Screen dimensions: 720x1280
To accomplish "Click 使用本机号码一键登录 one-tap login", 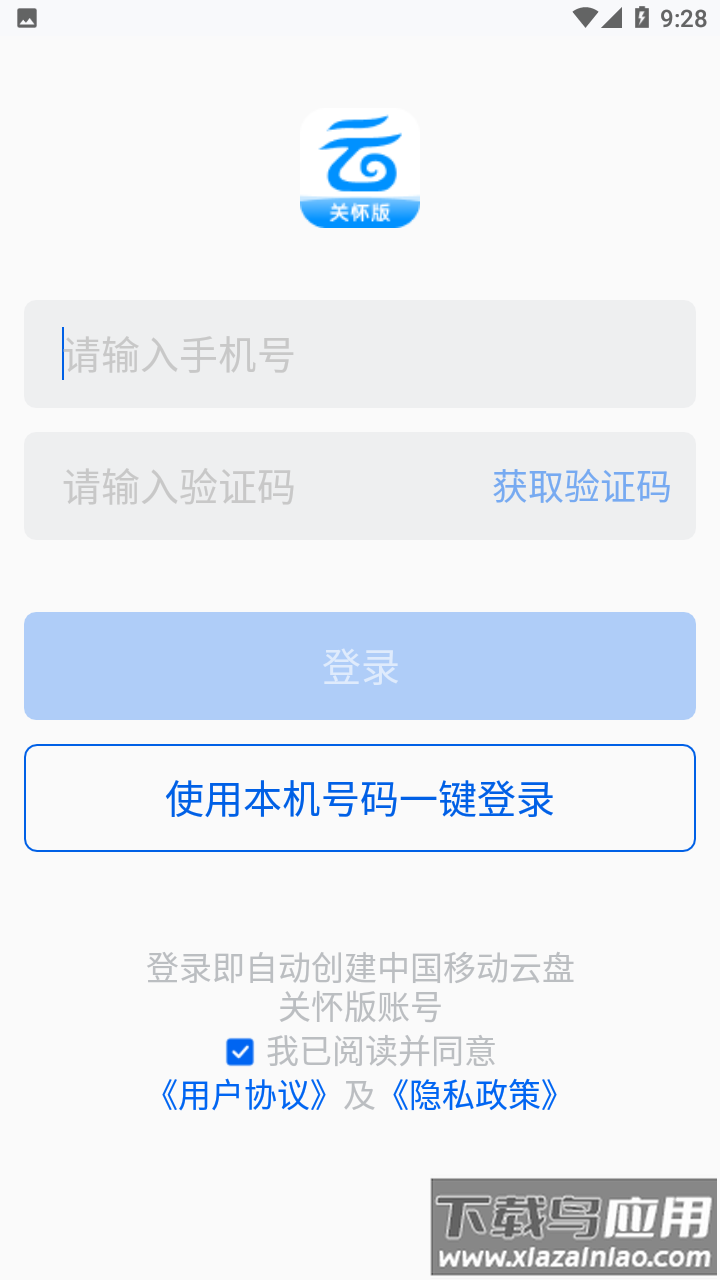I will 360,798.
